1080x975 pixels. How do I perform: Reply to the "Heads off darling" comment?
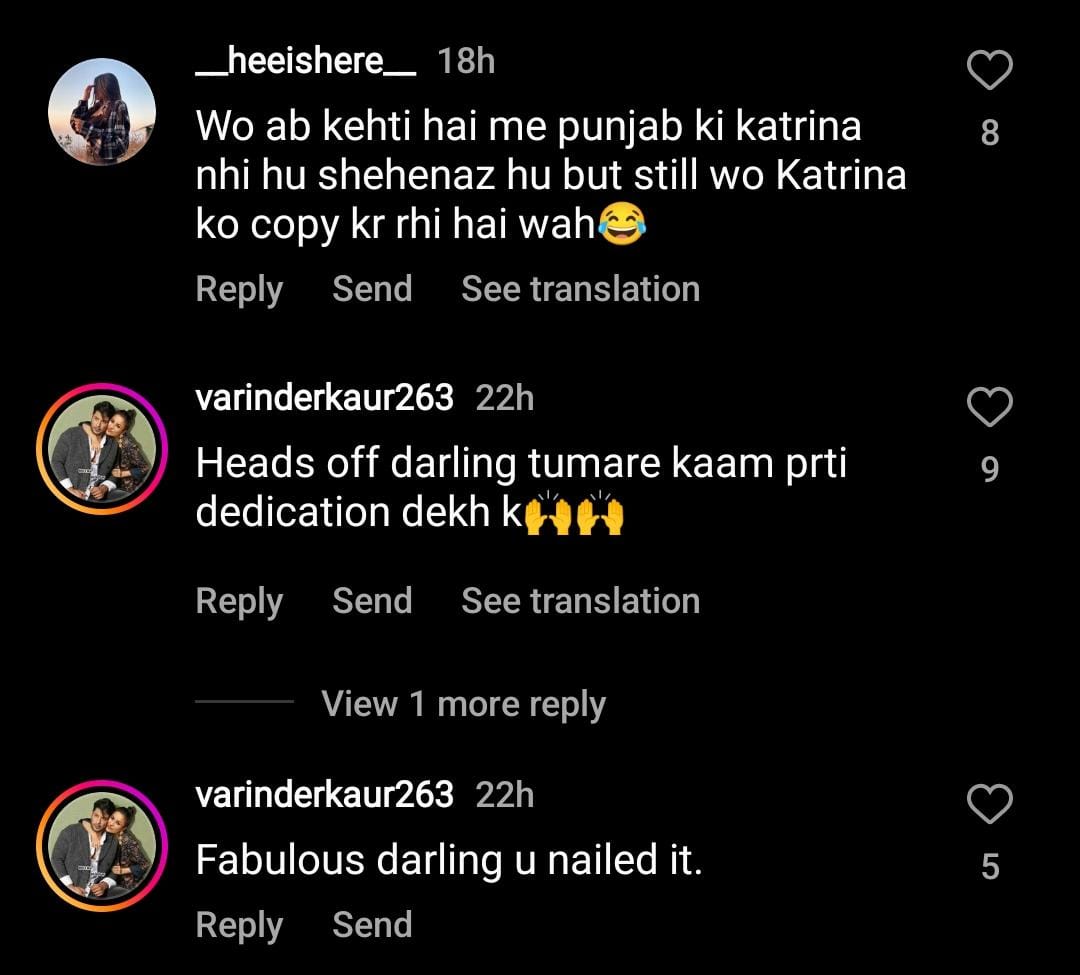click(239, 601)
